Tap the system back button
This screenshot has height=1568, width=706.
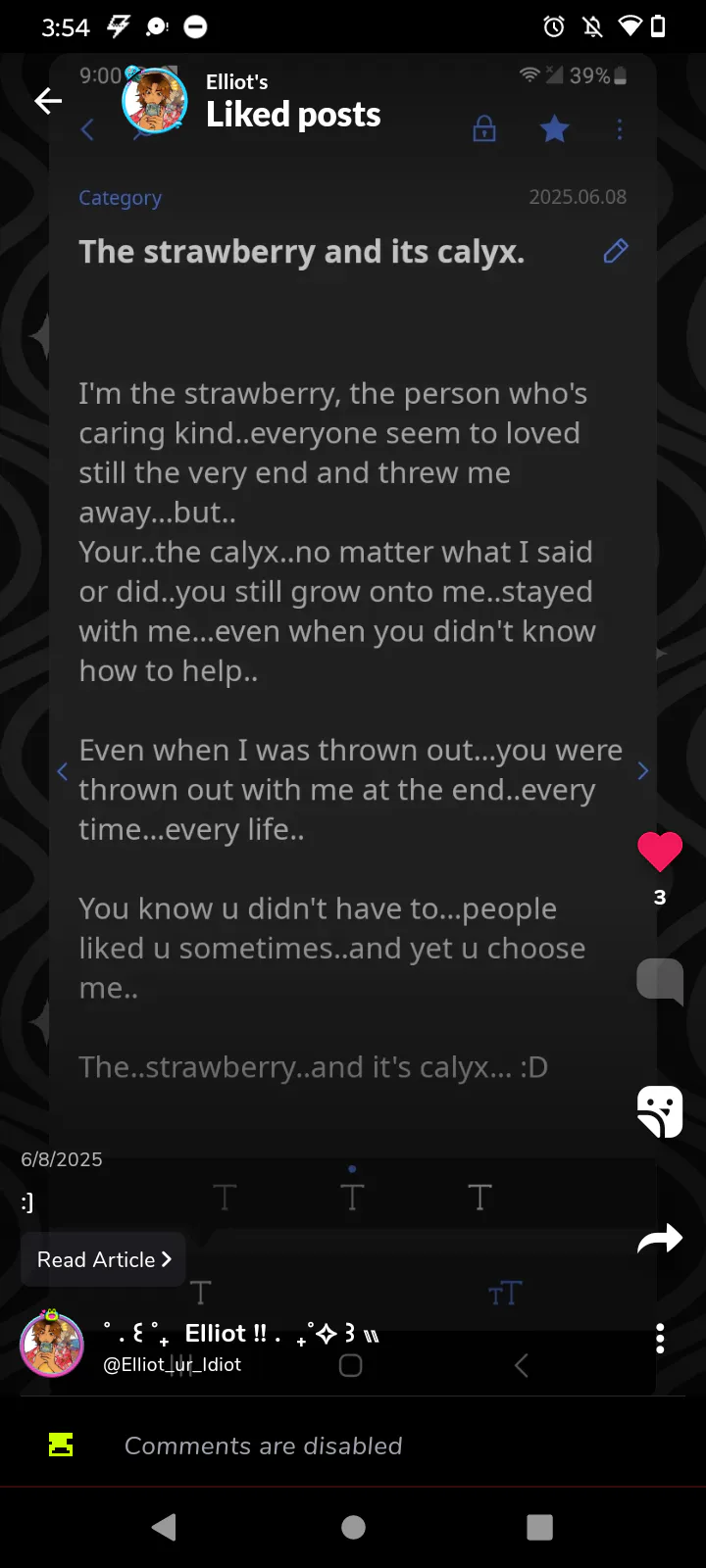[x=165, y=1527]
